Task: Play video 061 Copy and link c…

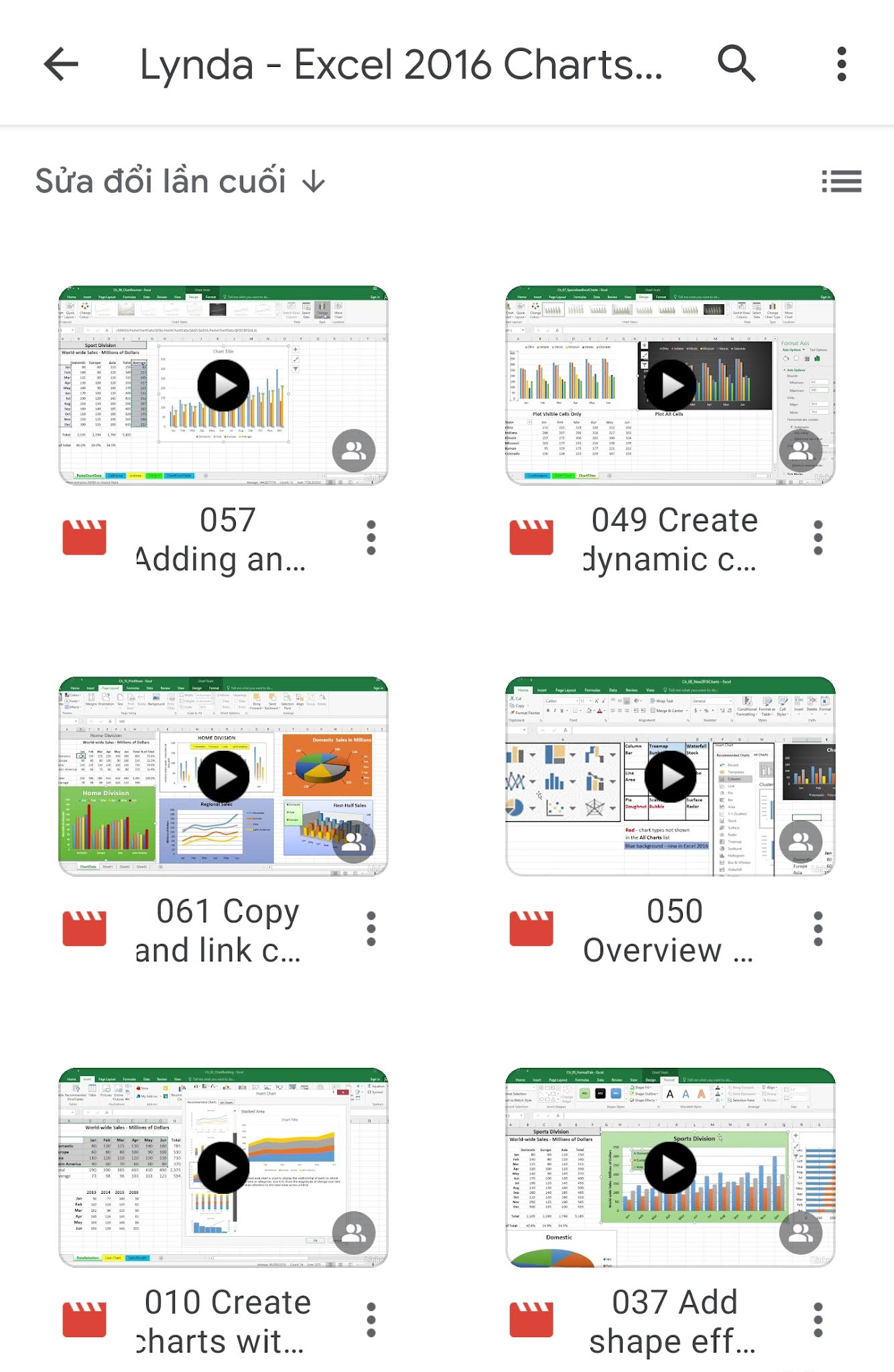Action: click(223, 776)
